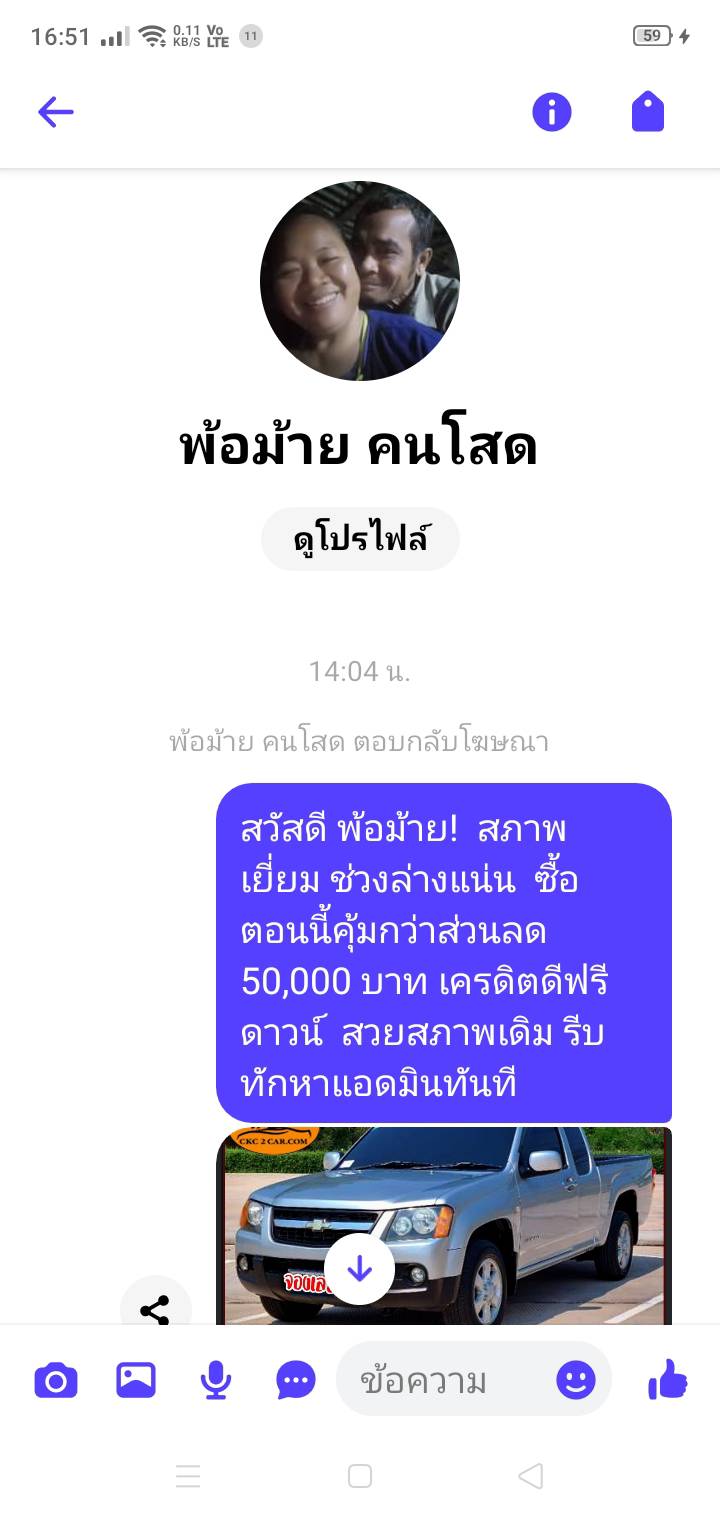Tap the system home button
This screenshot has height=1520, width=720.
tap(360, 1476)
